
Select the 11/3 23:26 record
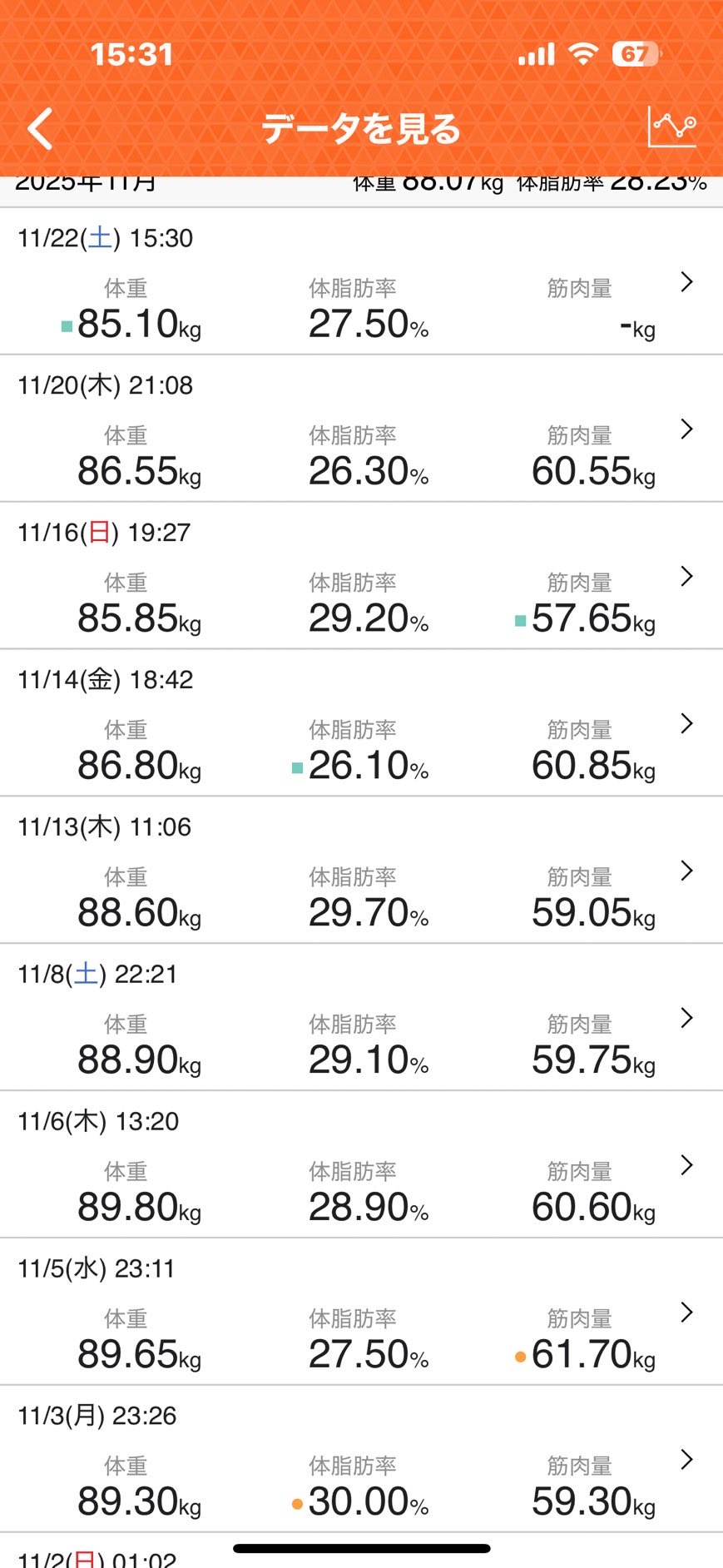(x=361, y=1461)
